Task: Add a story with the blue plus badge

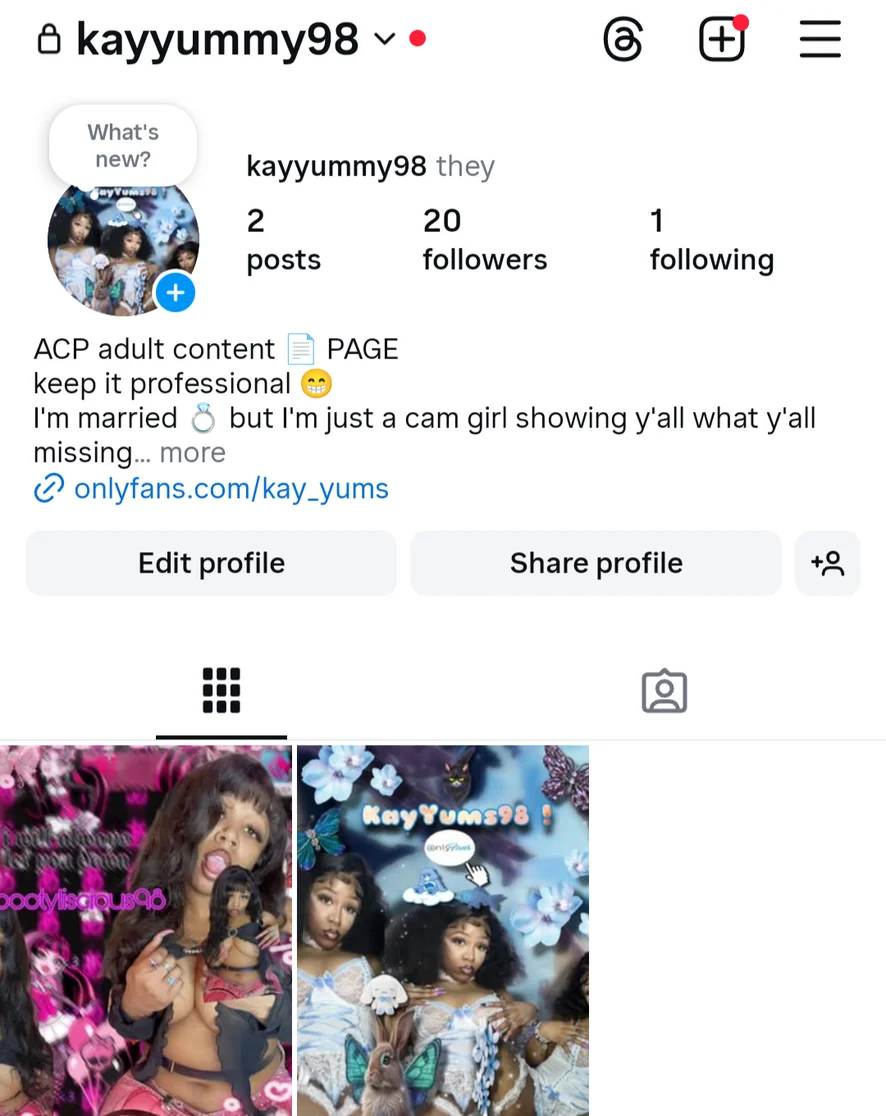Action: pos(175,292)
